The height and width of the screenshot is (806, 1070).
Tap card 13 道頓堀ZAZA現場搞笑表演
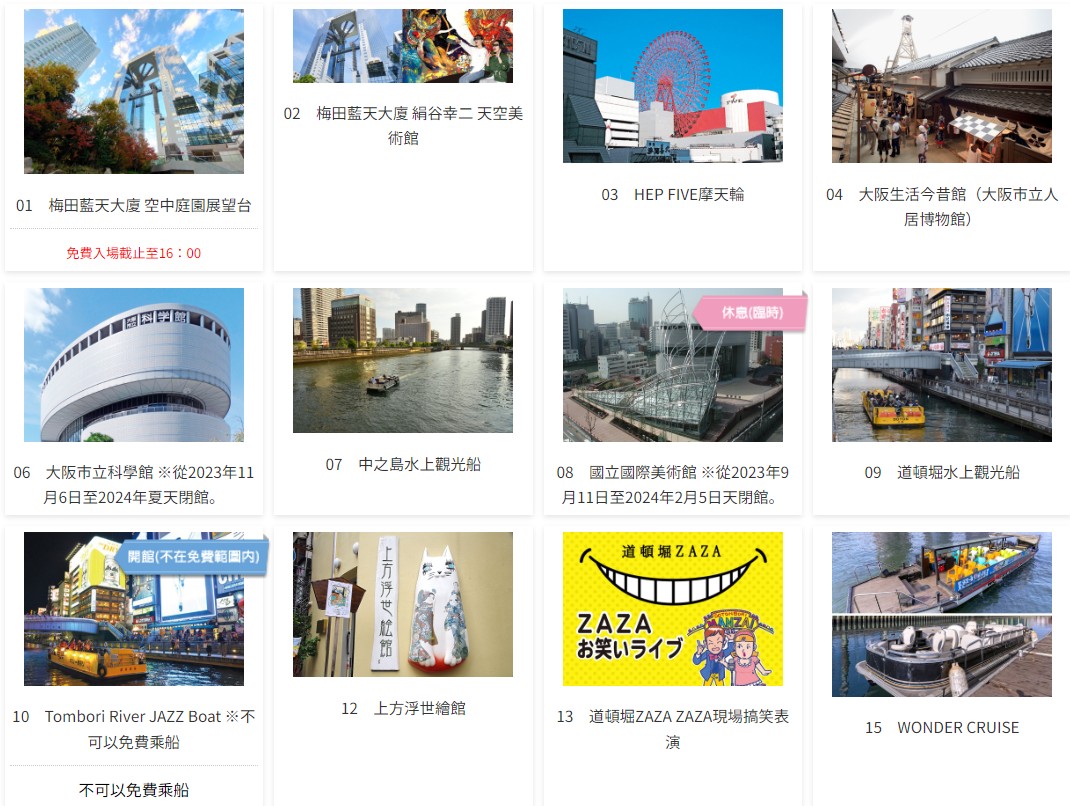pos(672,609)
